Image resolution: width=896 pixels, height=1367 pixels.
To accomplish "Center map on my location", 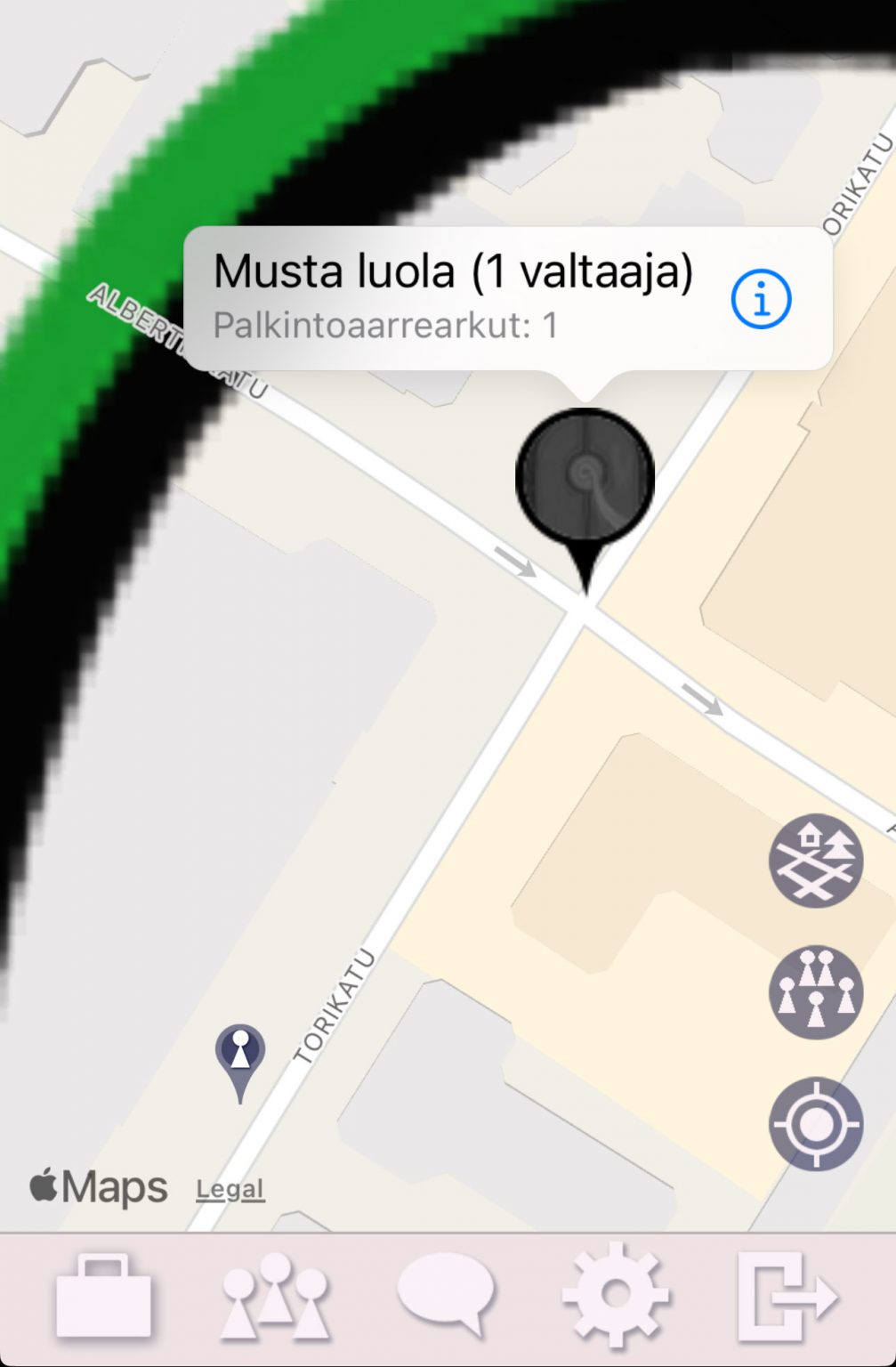I will 816,1123.
